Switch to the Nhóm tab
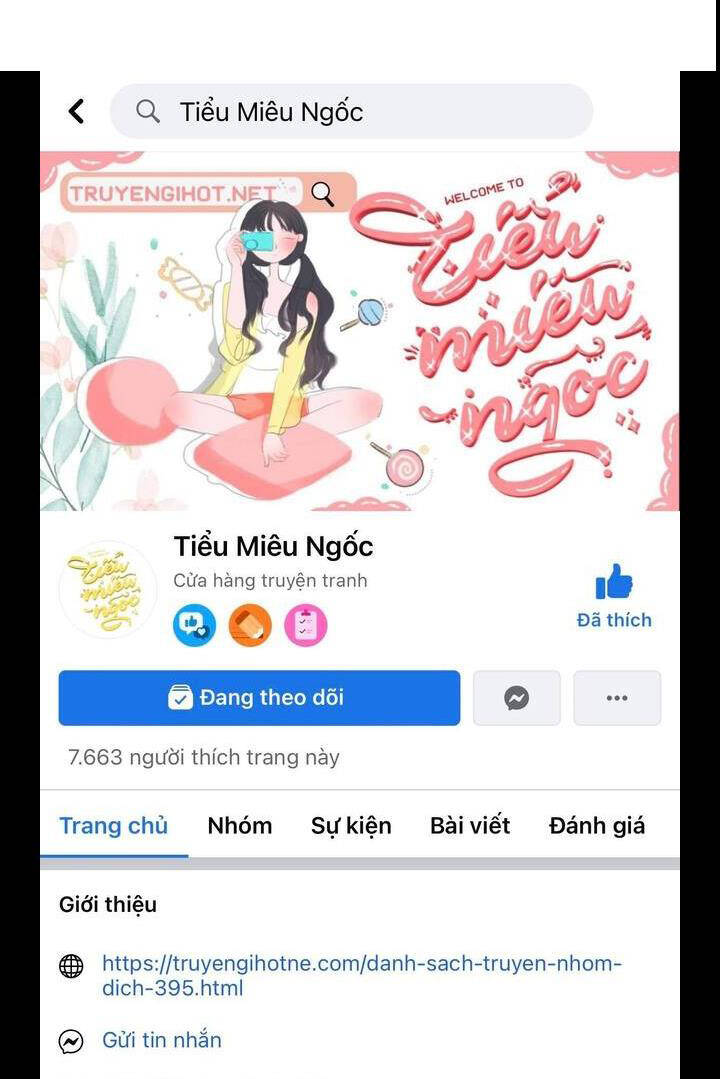The image size is (720, 1079). pyautogui.click(x=239, y=826)
